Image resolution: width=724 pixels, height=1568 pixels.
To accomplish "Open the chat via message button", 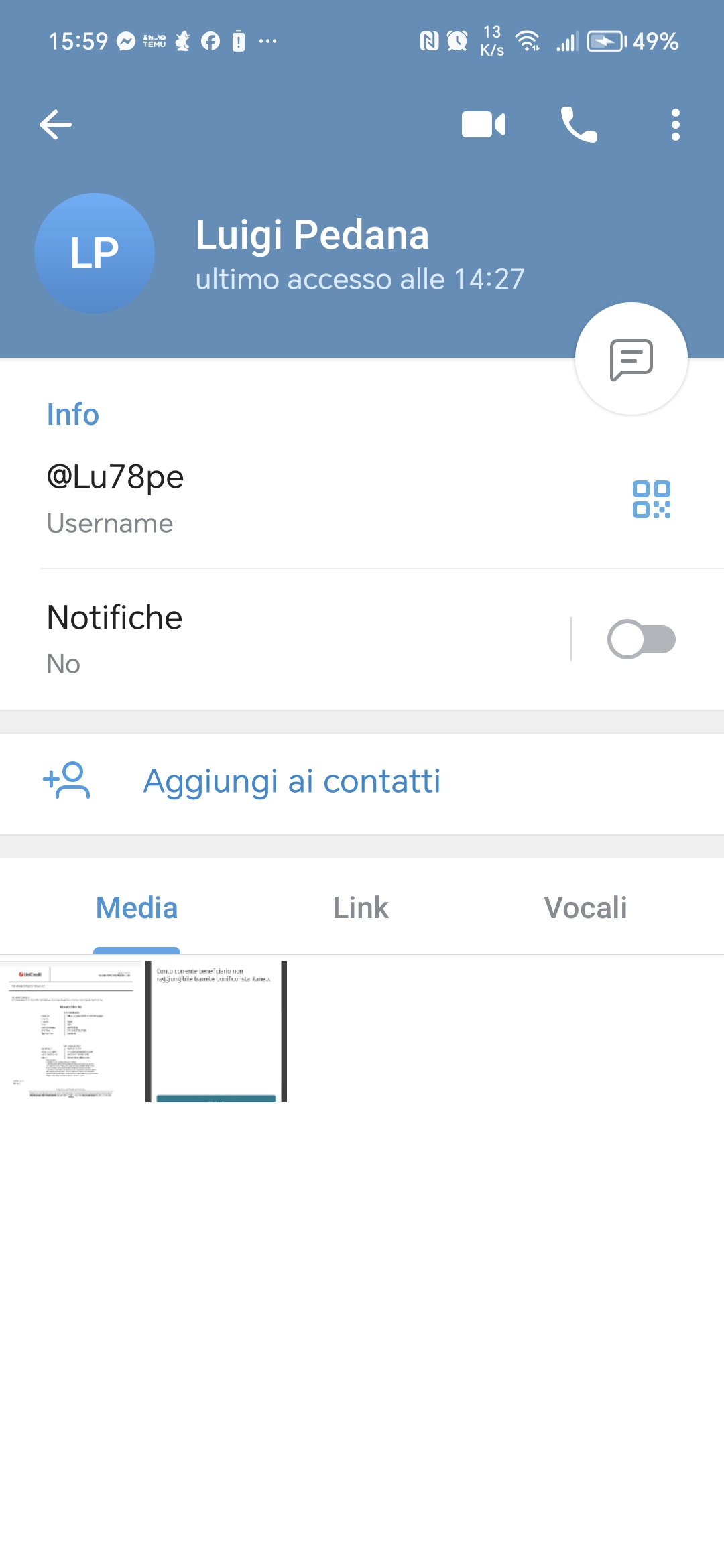I will [x=631, y=359].
